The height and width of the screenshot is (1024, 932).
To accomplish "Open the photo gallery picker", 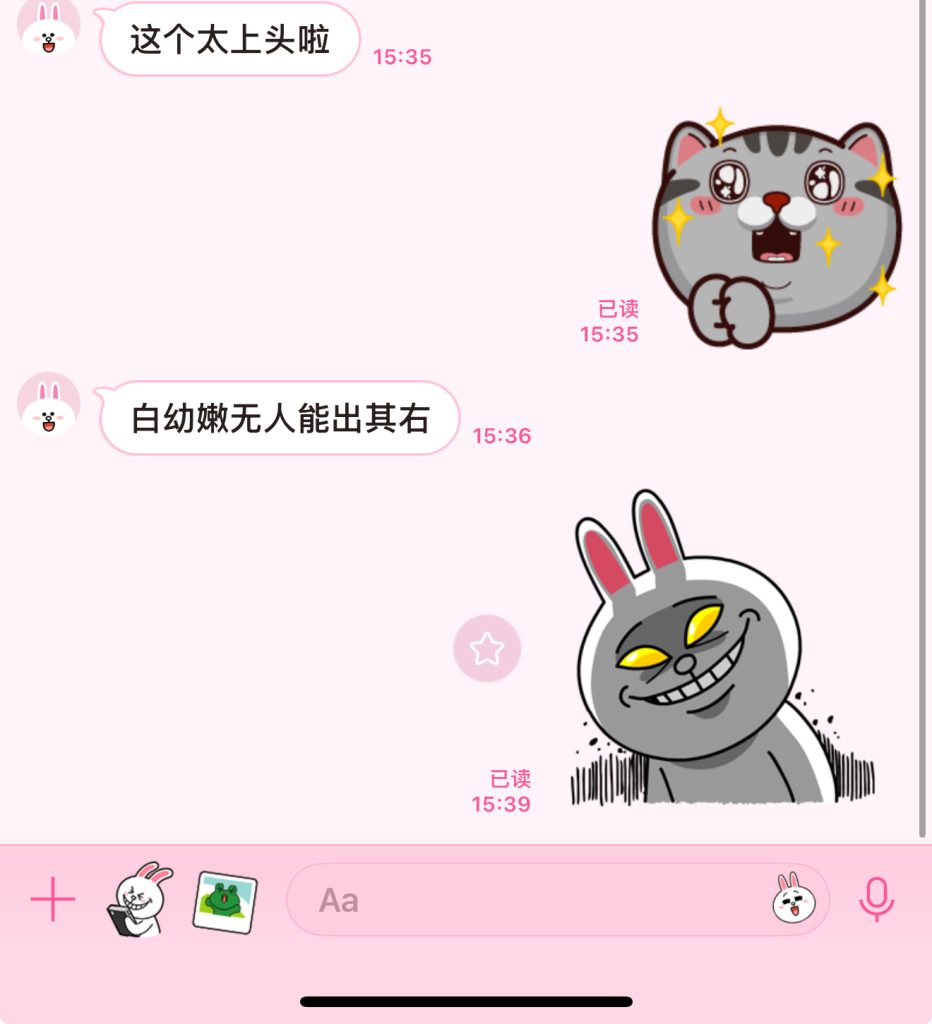I will point(224,901).
